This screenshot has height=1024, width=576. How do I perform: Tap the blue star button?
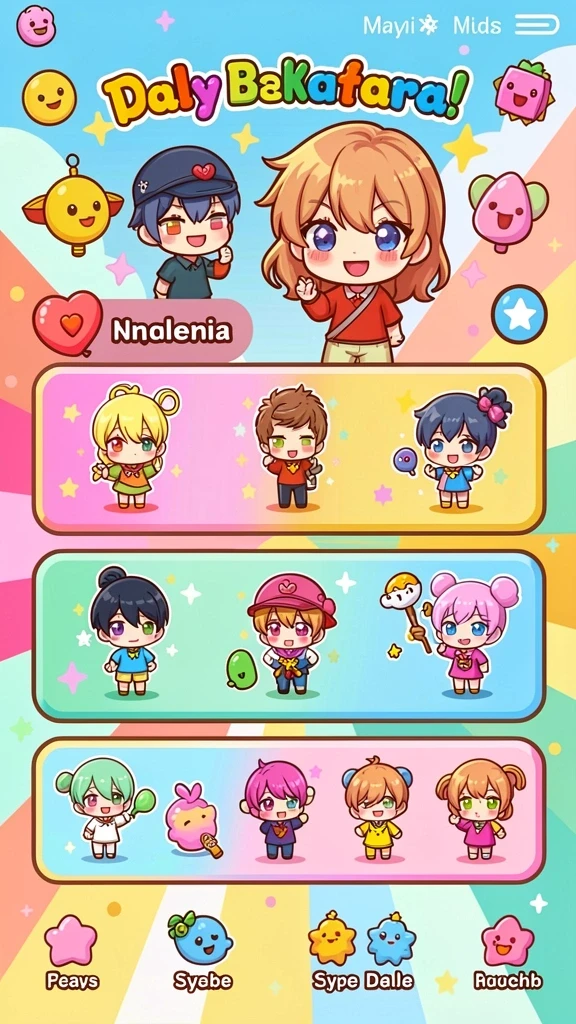coord(519,315)
